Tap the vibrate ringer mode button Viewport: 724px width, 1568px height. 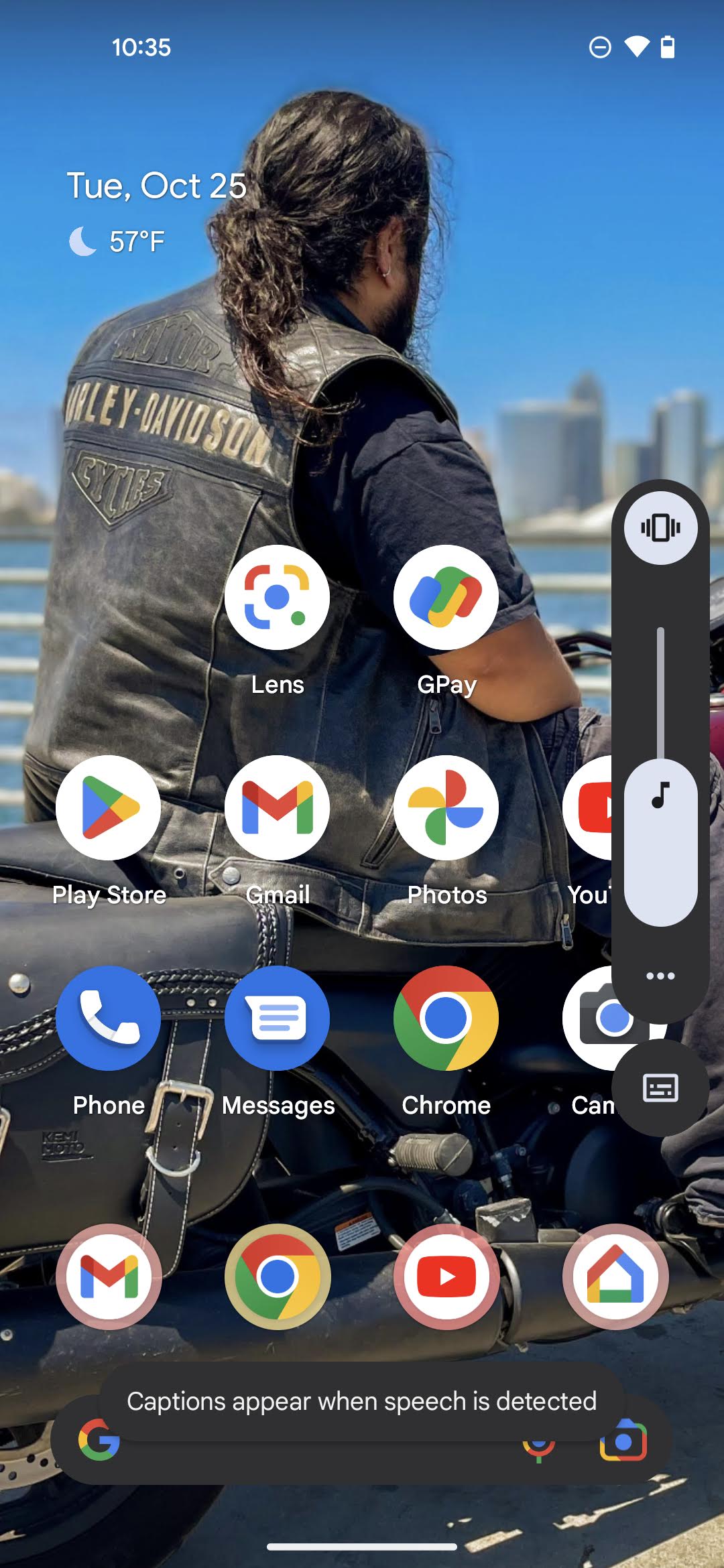point(660,528)
